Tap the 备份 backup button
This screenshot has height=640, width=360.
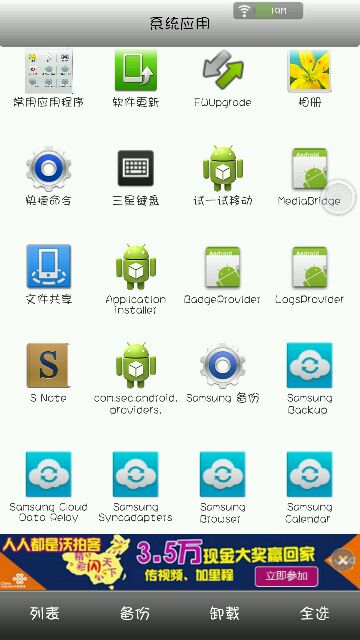click(135, 613)
